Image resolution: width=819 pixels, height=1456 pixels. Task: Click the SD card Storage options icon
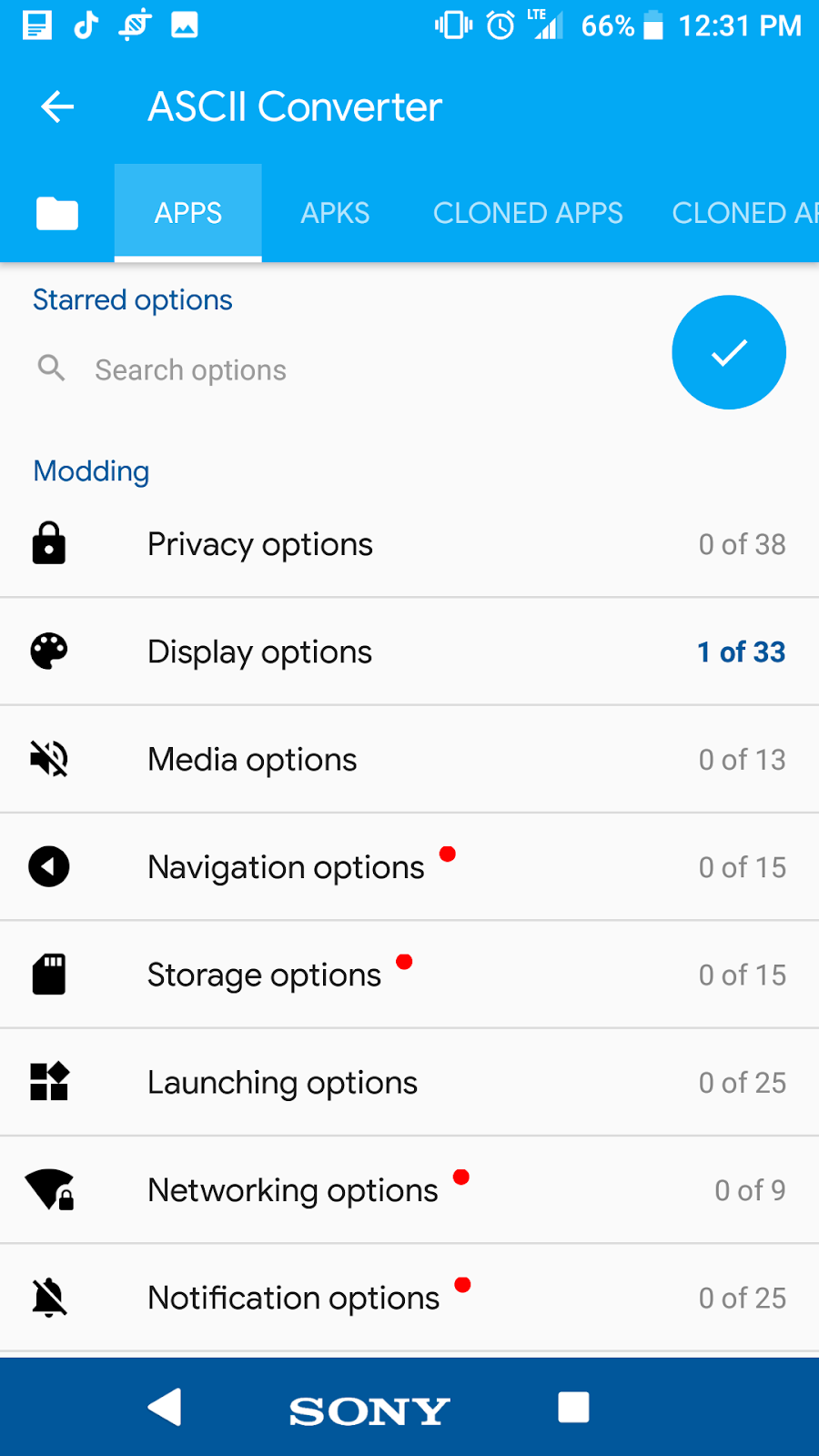pos(49,974)
